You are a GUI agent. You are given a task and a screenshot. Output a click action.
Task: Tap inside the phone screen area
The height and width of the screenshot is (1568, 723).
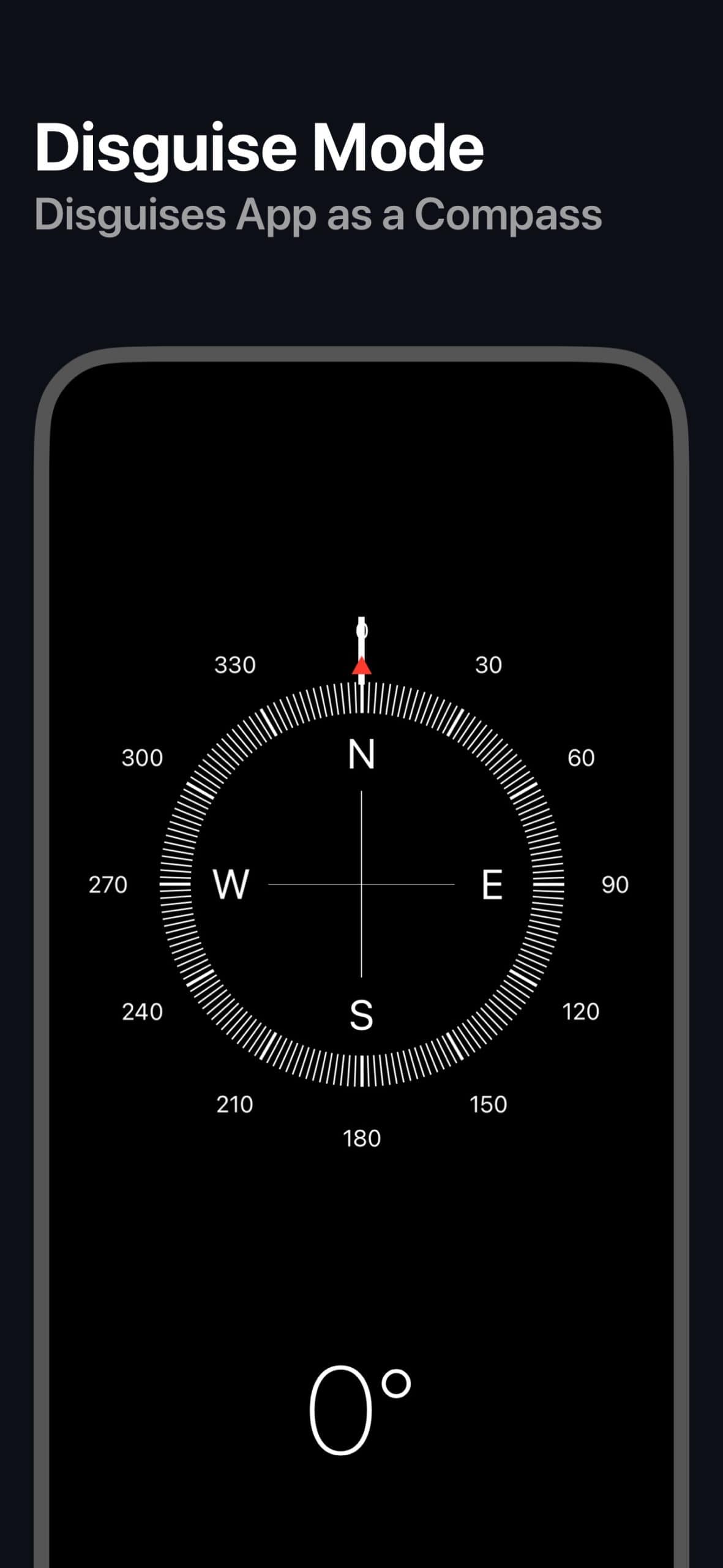coord(361,521)
